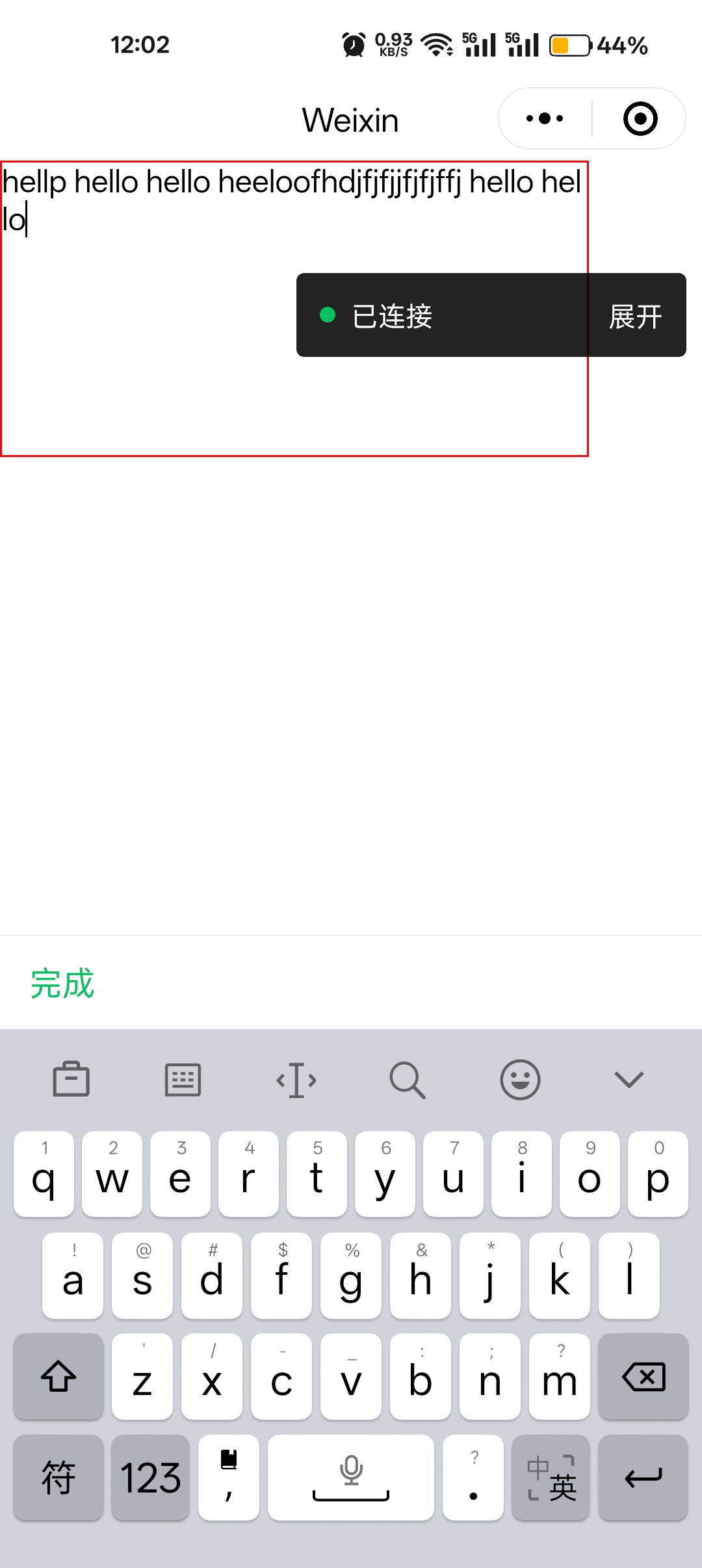Image resolution: width=702 pixels, height=1568 pixels.
Task: Open the keyboard clipboard tool
Action: [71, 1080]
